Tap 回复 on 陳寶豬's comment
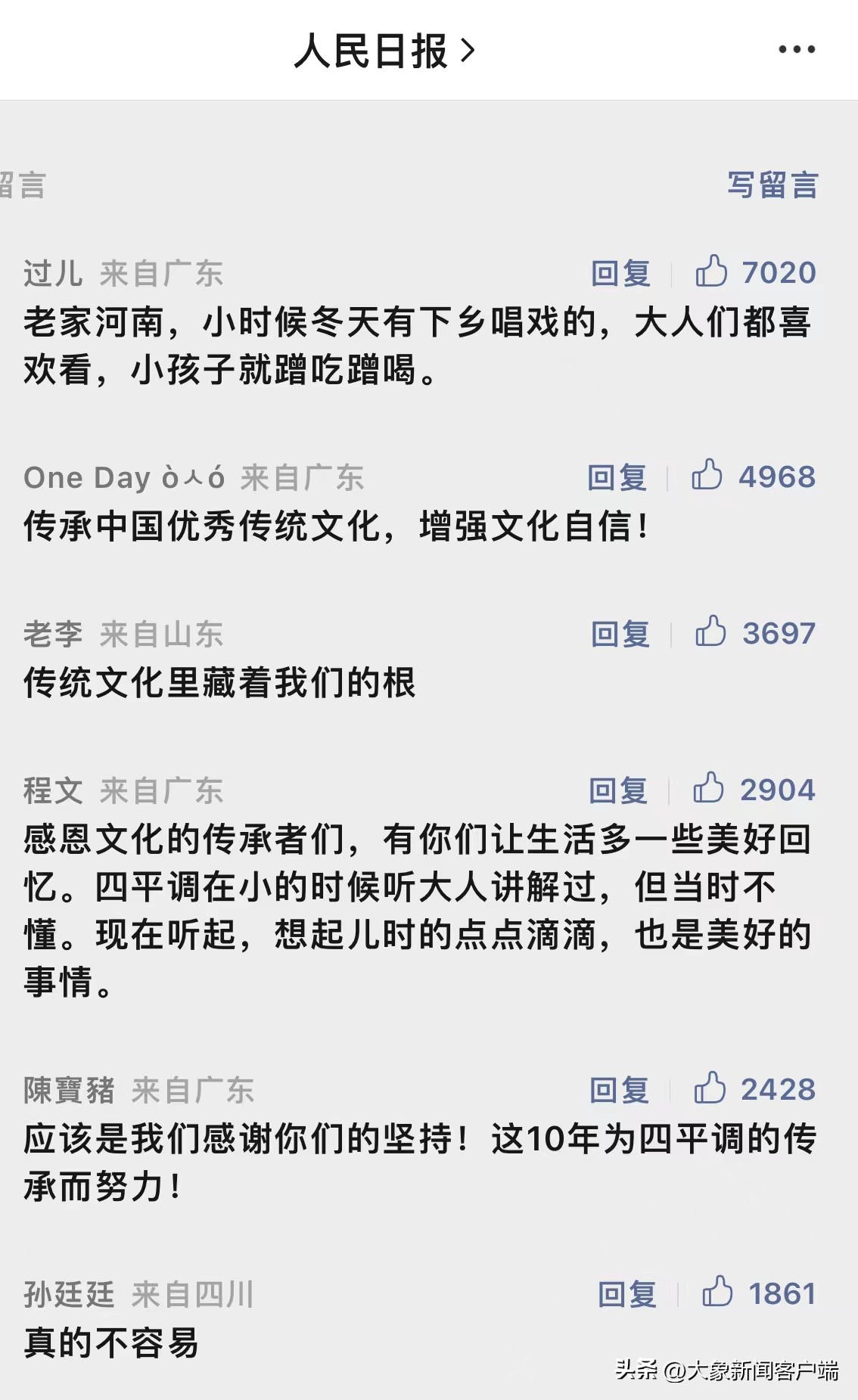The width and height of the screenshot is (858, 1400). tap(618, 1091)
